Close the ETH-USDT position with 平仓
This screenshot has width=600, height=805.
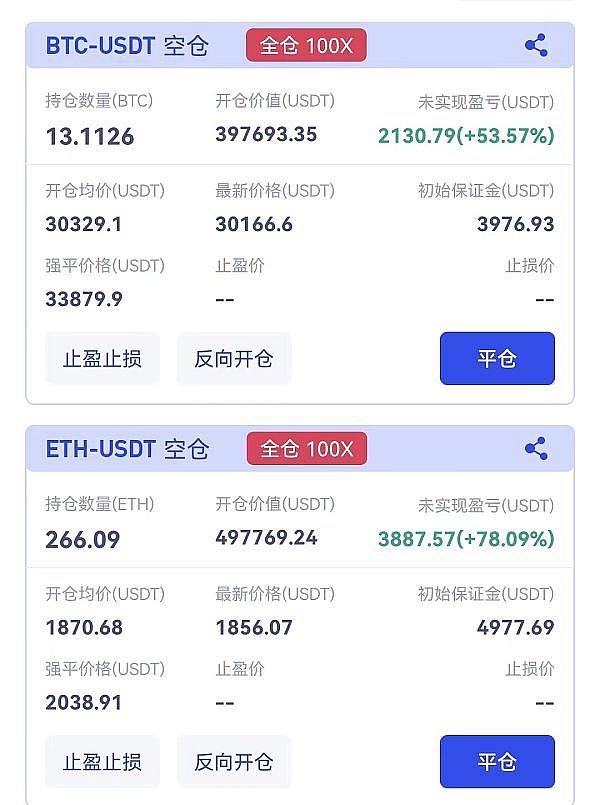coord(497,762)
